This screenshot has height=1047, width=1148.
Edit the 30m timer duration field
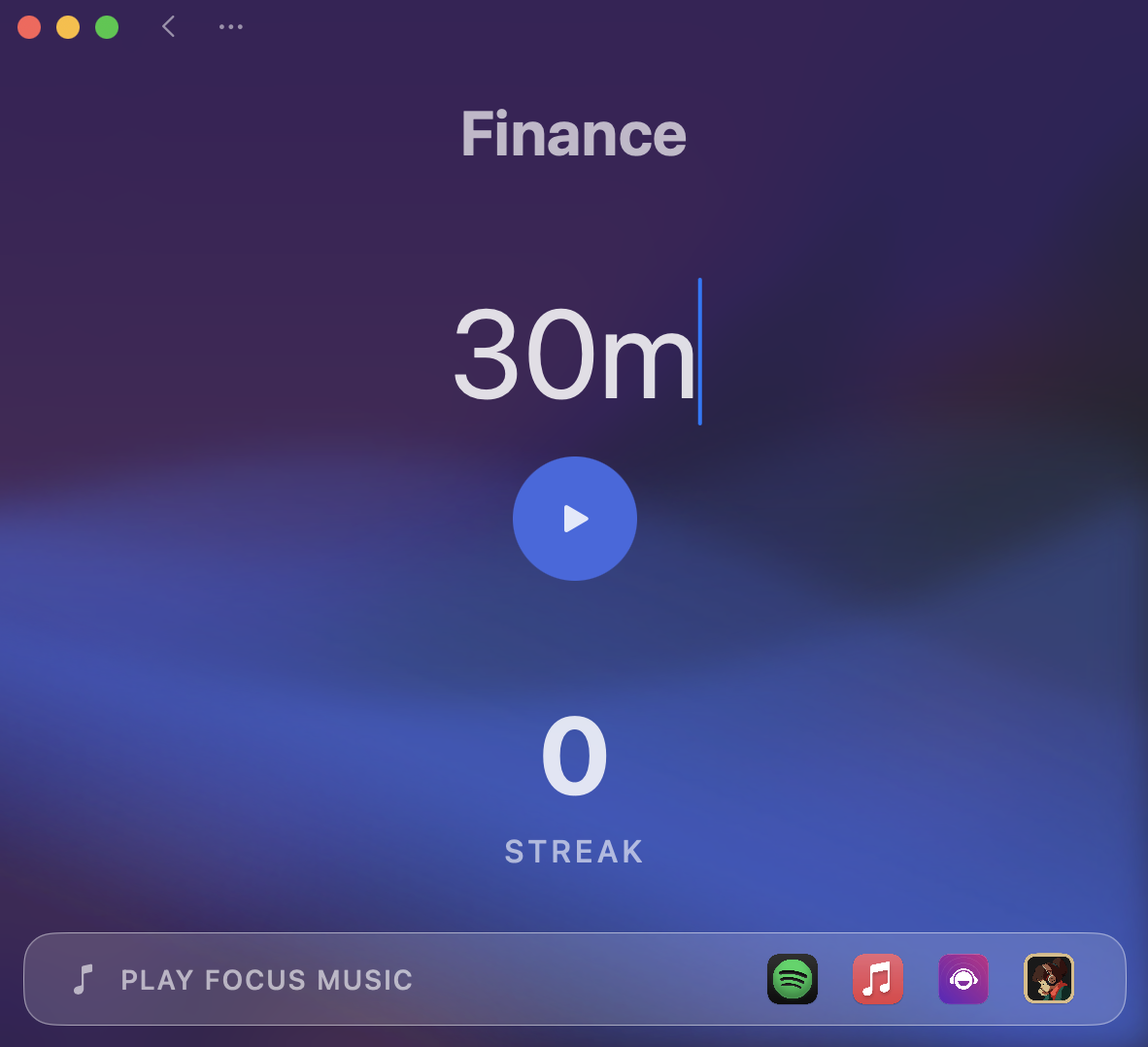click(573, 354)
